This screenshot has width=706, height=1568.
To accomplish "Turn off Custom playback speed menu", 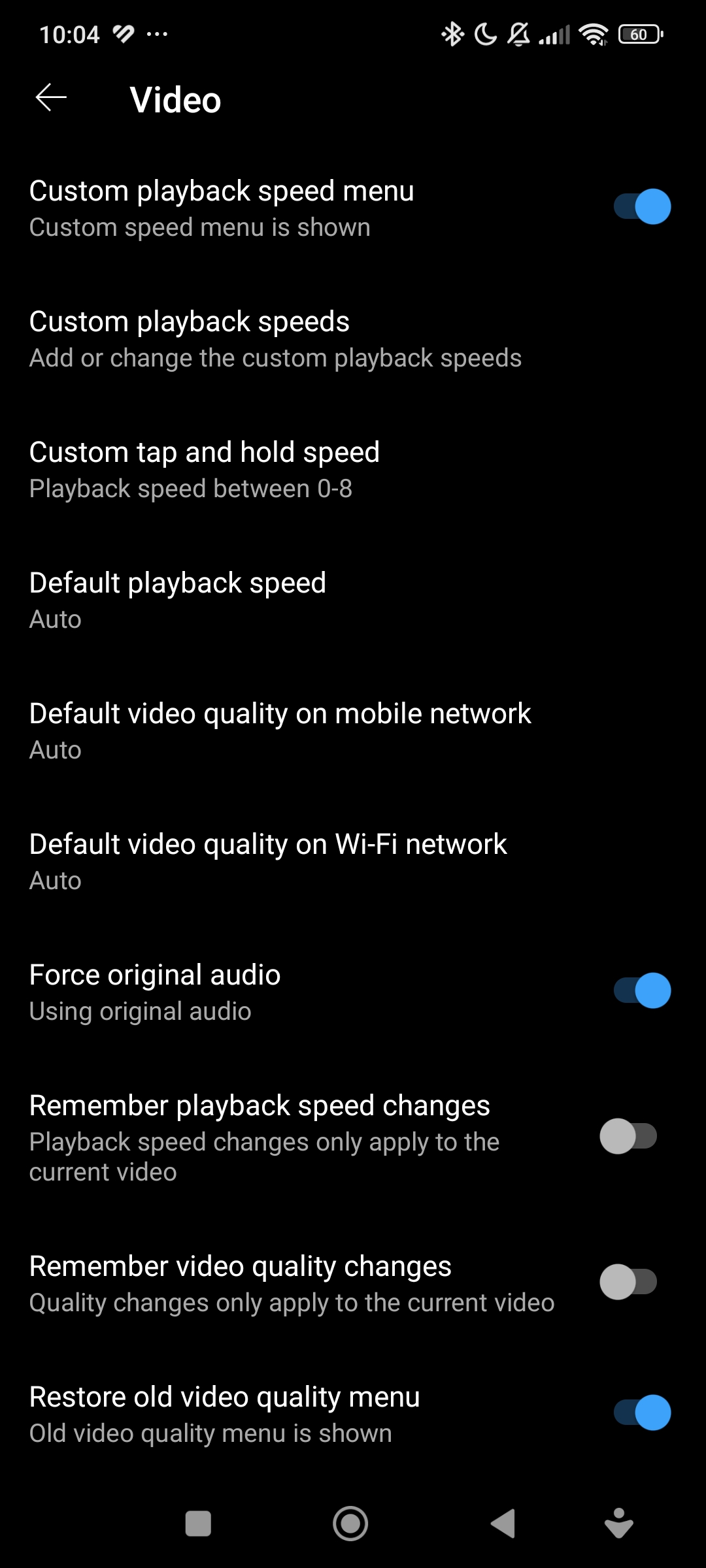I will (x=642, y=207).
